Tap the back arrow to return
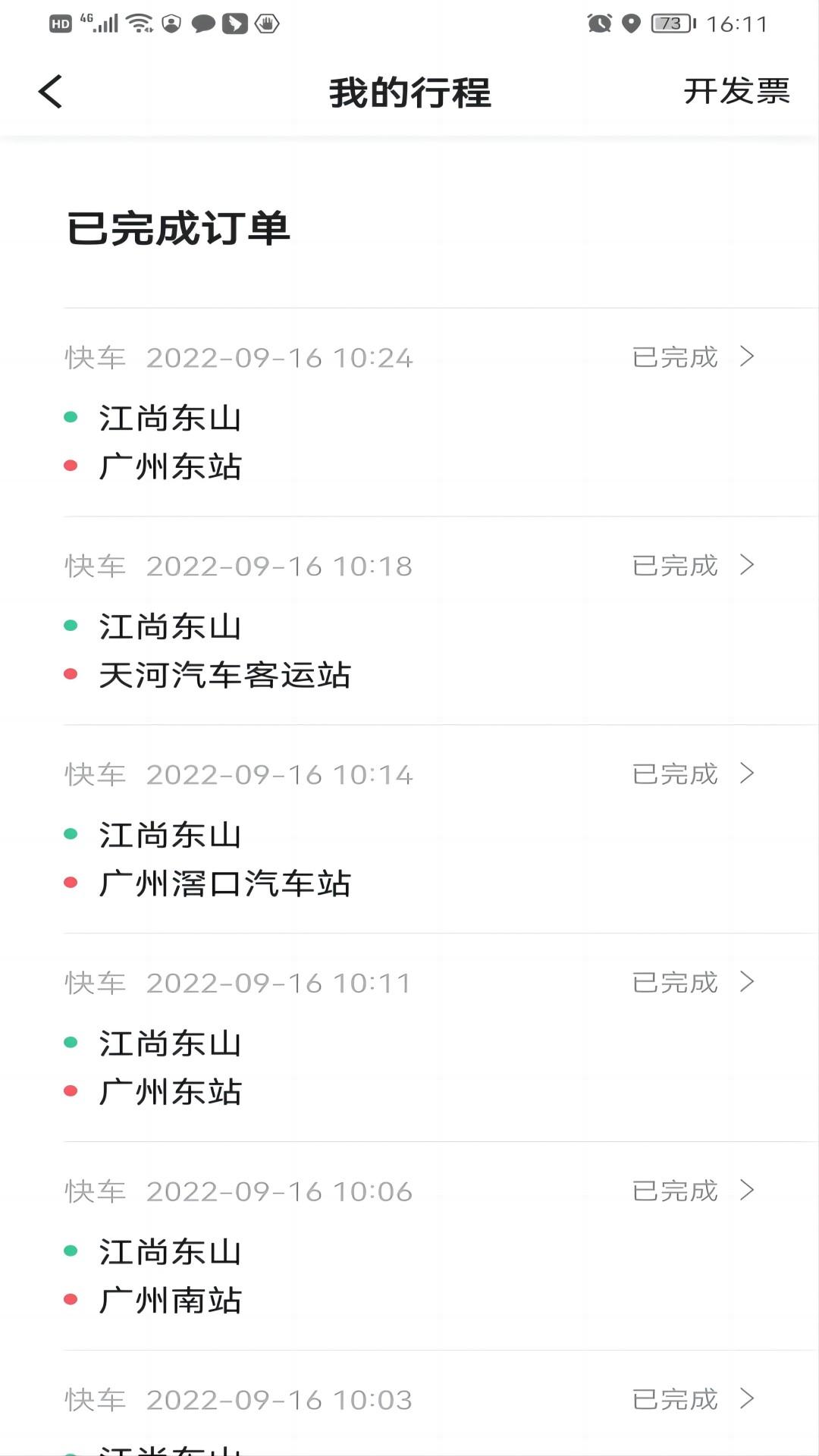 click(x=50, y=91)
